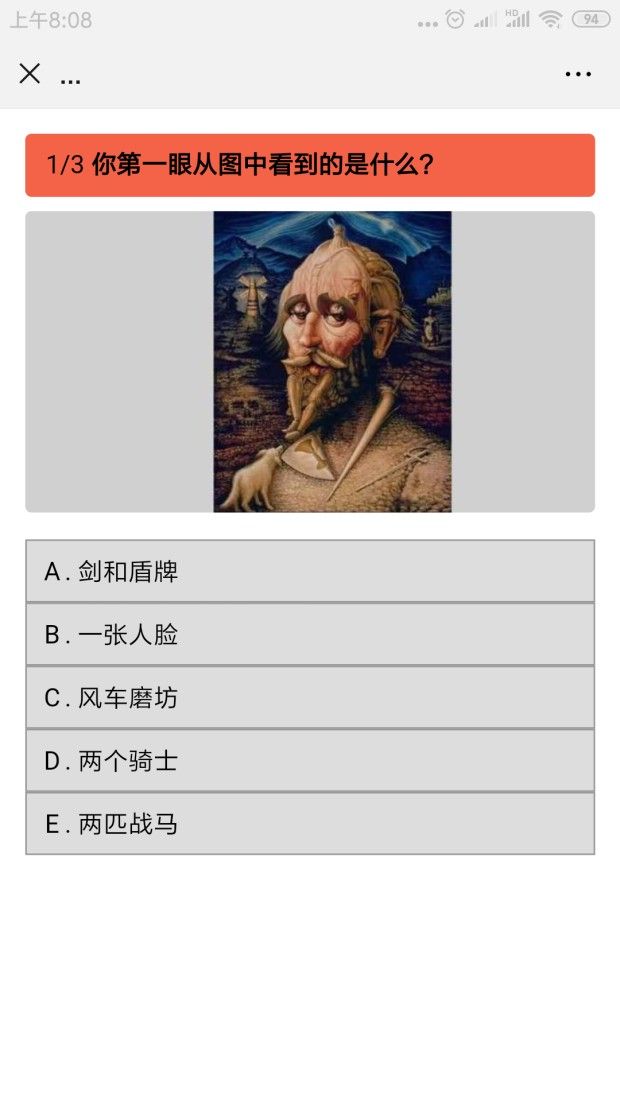This screenshot has height=1102, width=620.
Task: Choose answer E. 两匹战马
Action: (x=310, y=824)
